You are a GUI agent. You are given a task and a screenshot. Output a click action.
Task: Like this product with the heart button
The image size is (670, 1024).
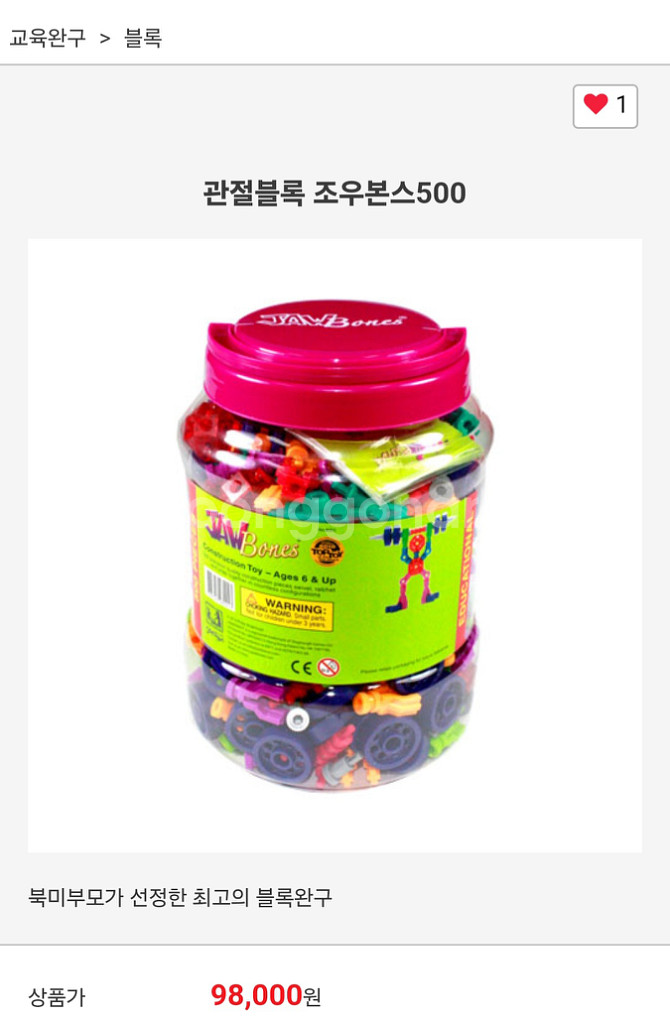pyautogui.click(x=605, y=106)
